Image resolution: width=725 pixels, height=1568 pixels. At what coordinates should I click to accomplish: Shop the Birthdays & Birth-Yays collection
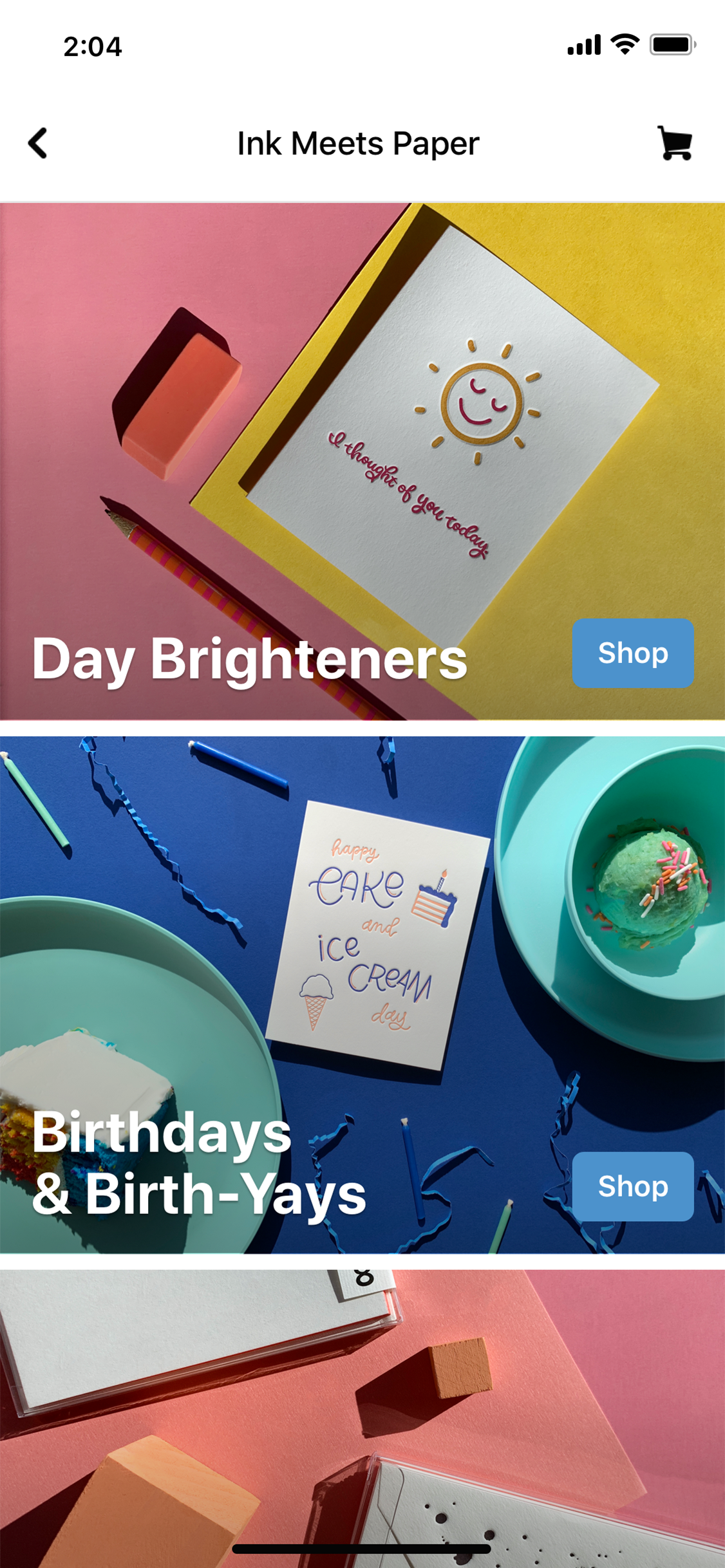(632, 1186)
